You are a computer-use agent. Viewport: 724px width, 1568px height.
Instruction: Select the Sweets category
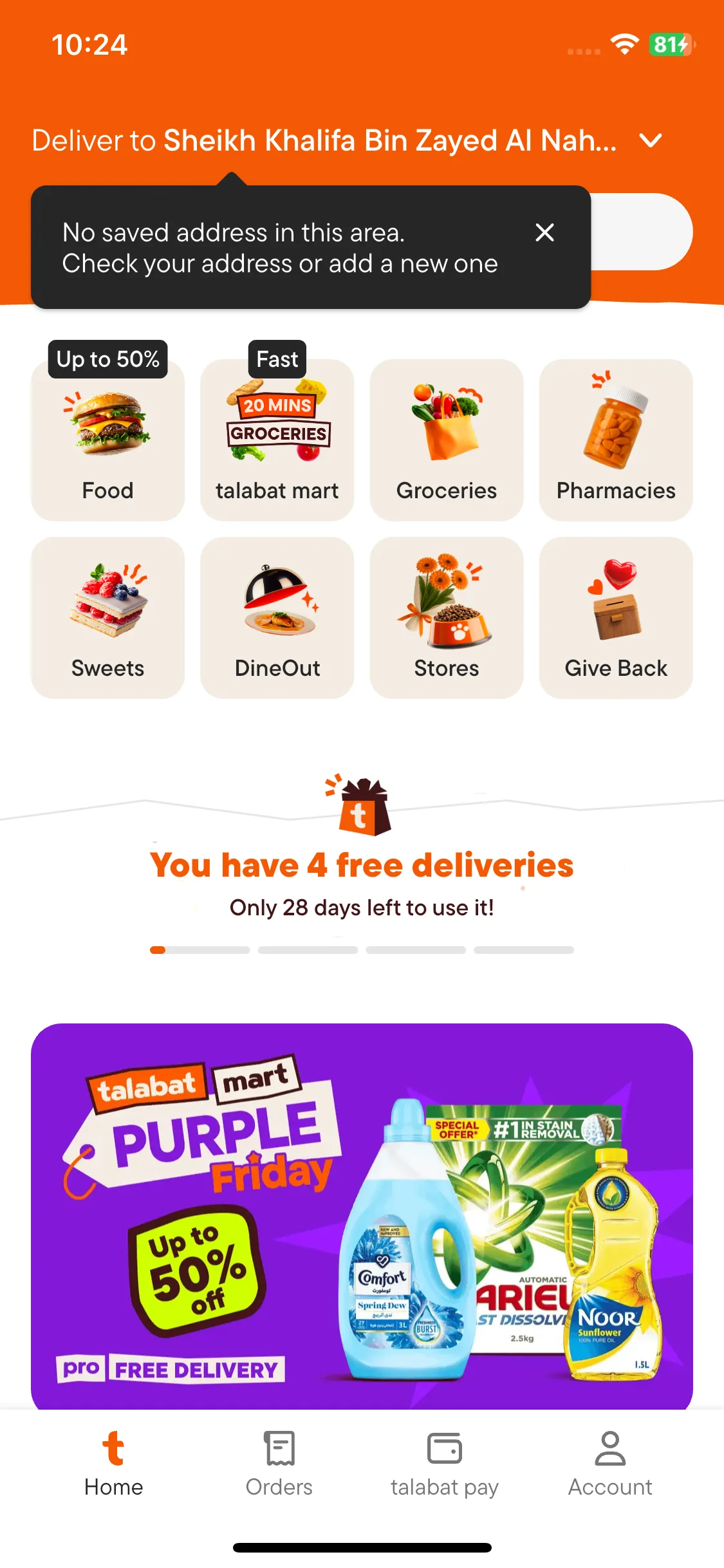(107, 618)
